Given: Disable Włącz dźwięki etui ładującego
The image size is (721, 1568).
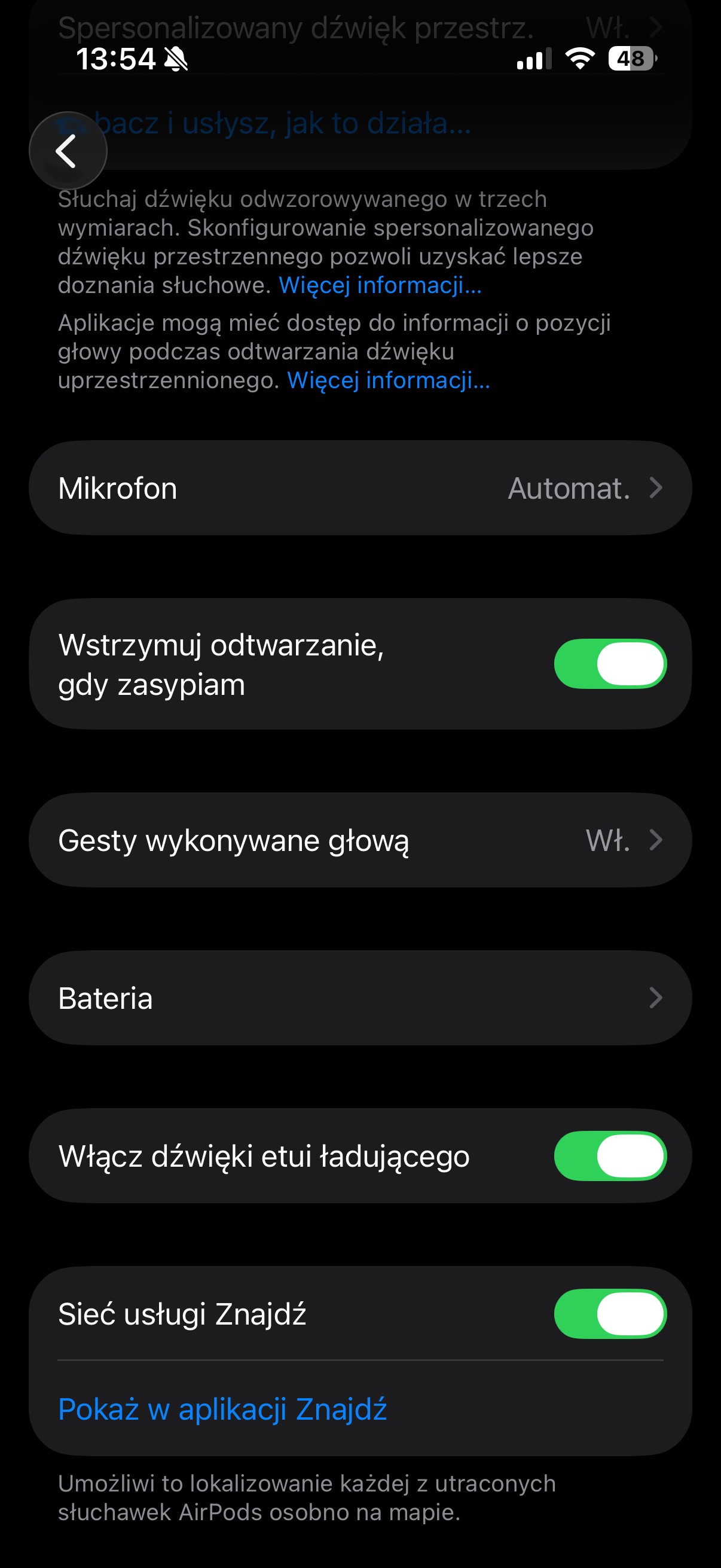Looking at the screenshot, I should coord(610,1156).
